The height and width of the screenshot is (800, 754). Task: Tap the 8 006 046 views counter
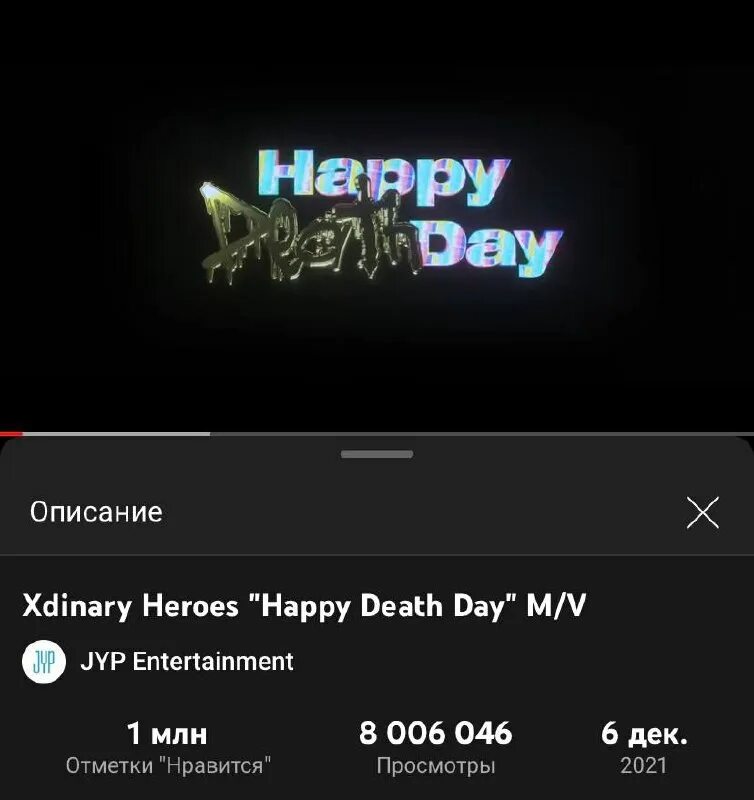click(434, 735)
